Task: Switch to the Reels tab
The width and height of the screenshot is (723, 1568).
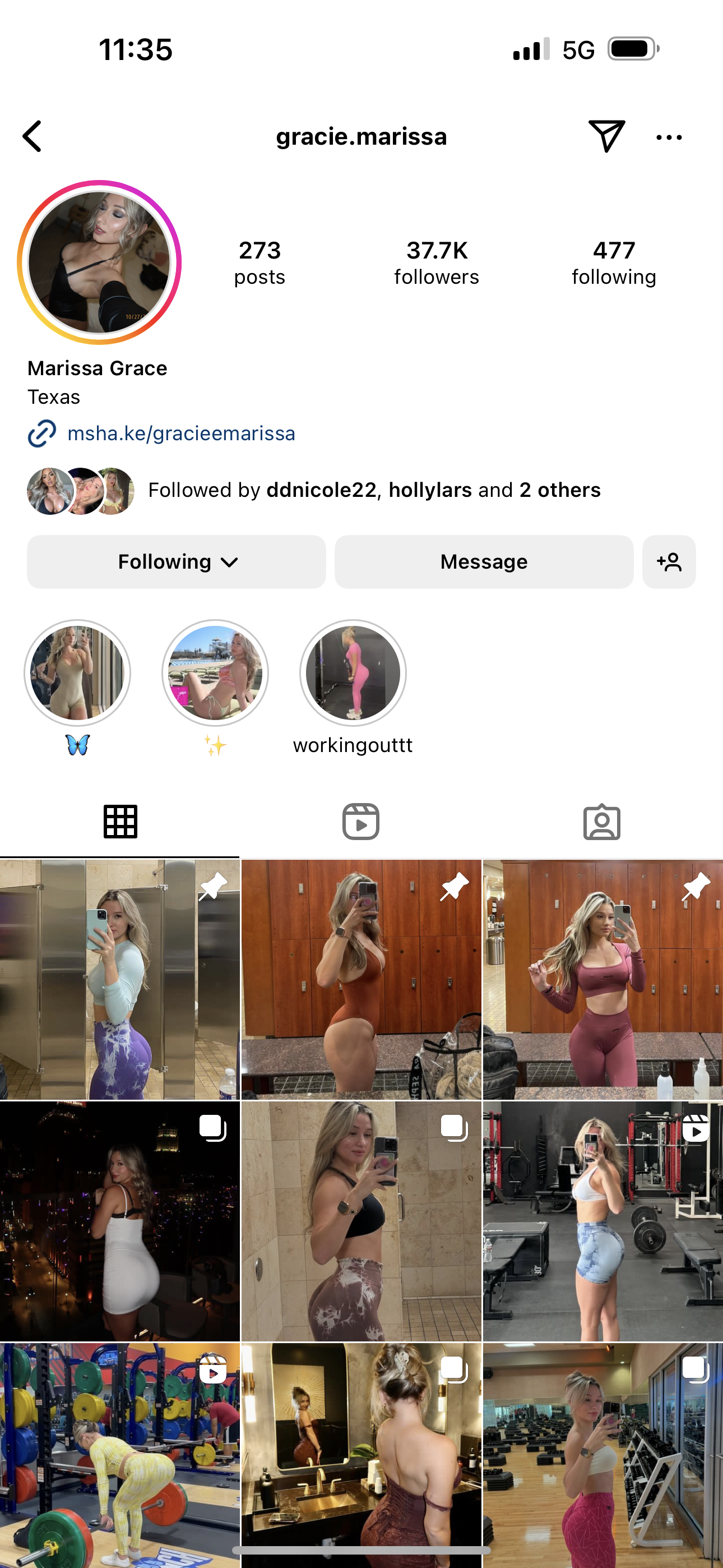Action: (361, 822)
